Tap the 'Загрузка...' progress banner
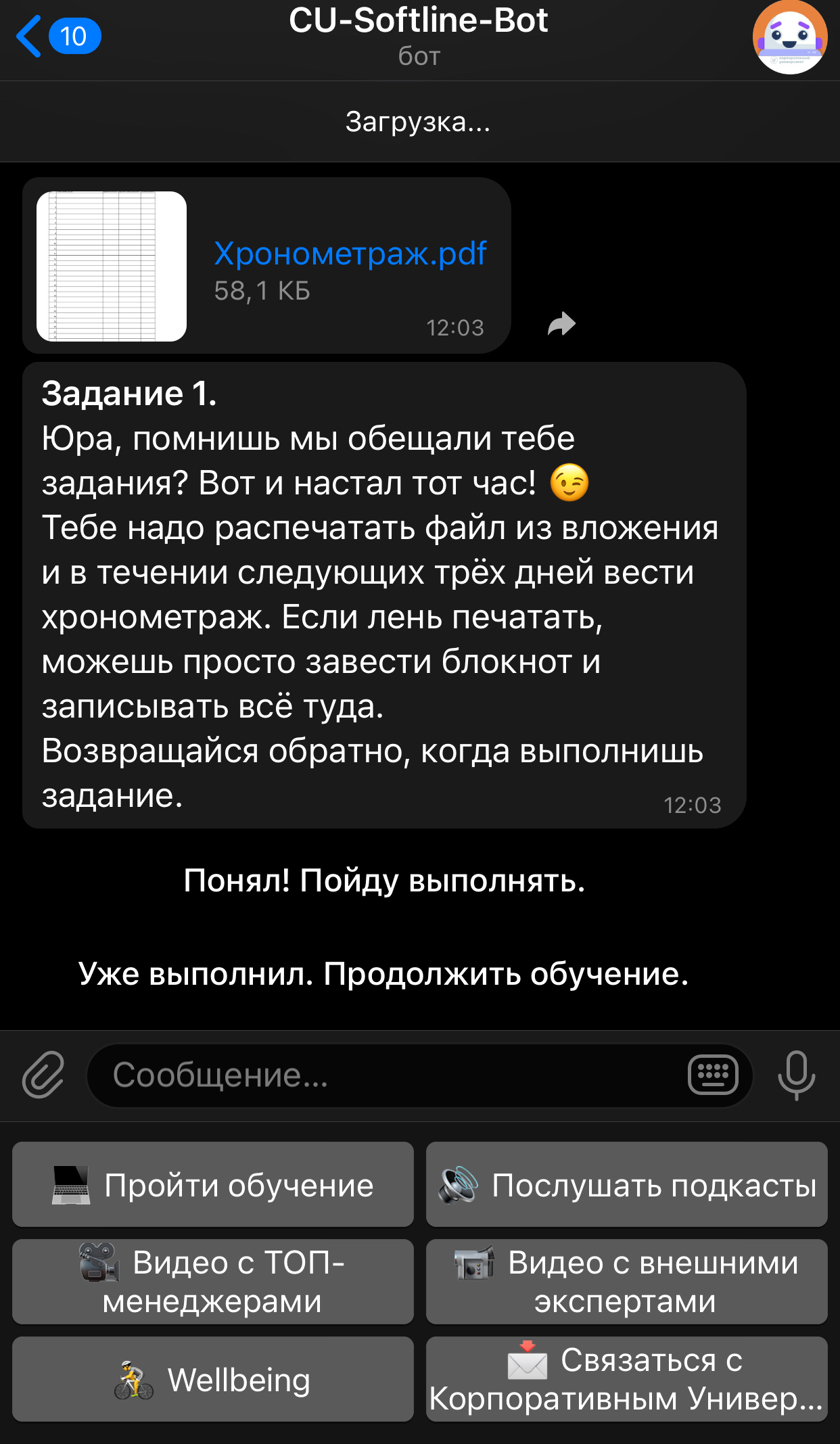This screenshot has height=1444, width=840. (419, 122)
